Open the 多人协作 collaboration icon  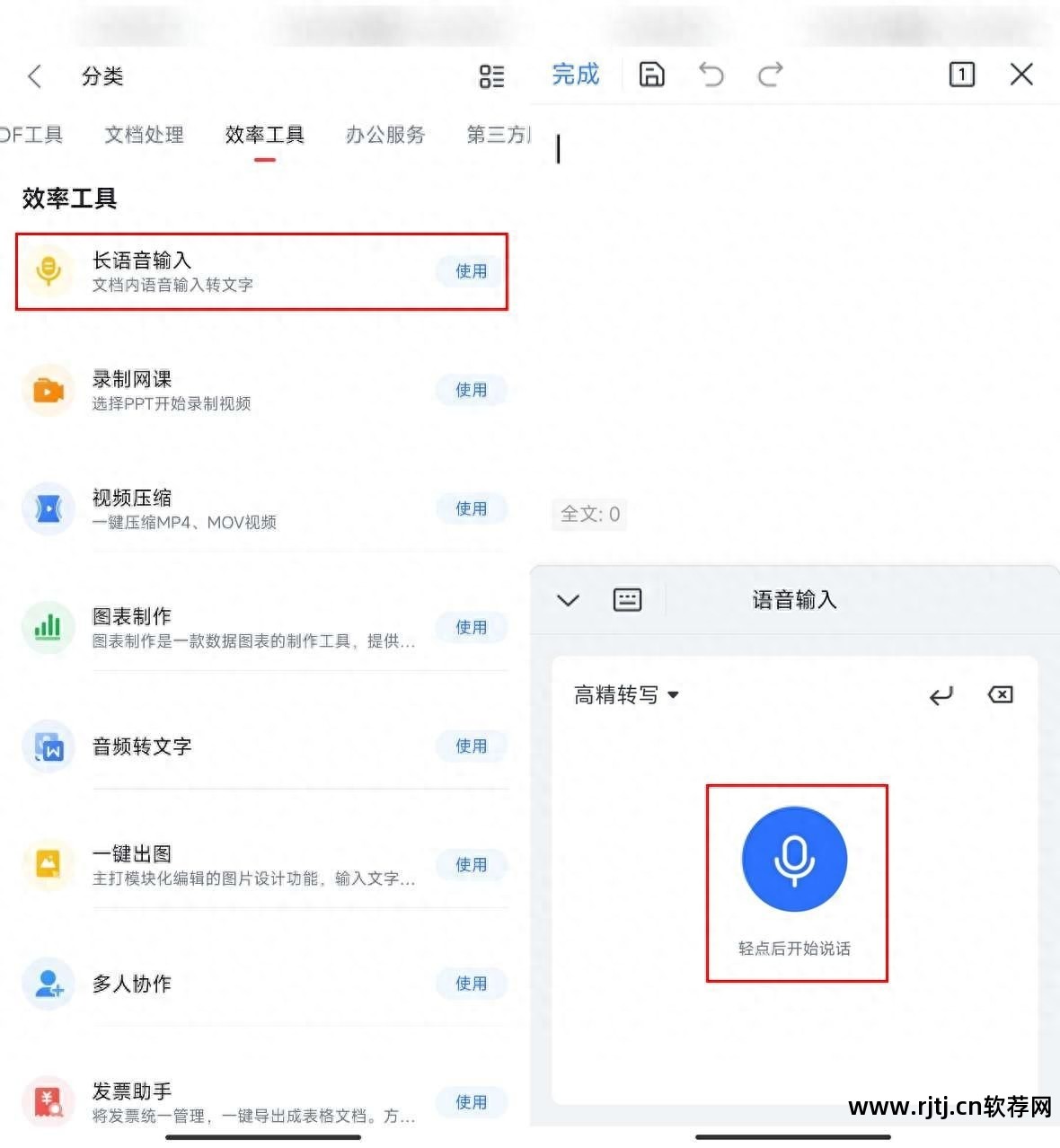[x=49, y=984]
